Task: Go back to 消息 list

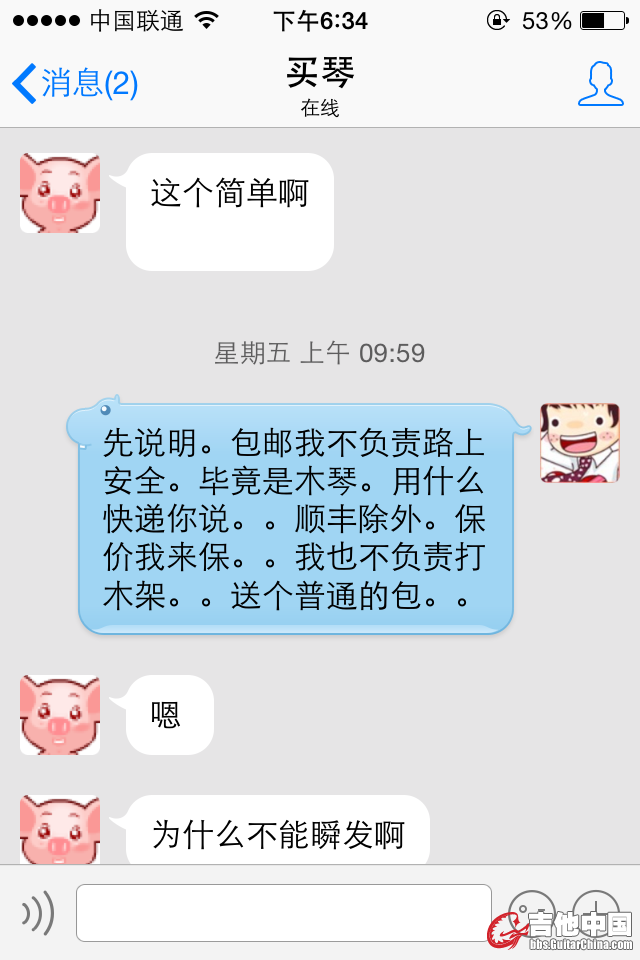Action: pos(75,84)
